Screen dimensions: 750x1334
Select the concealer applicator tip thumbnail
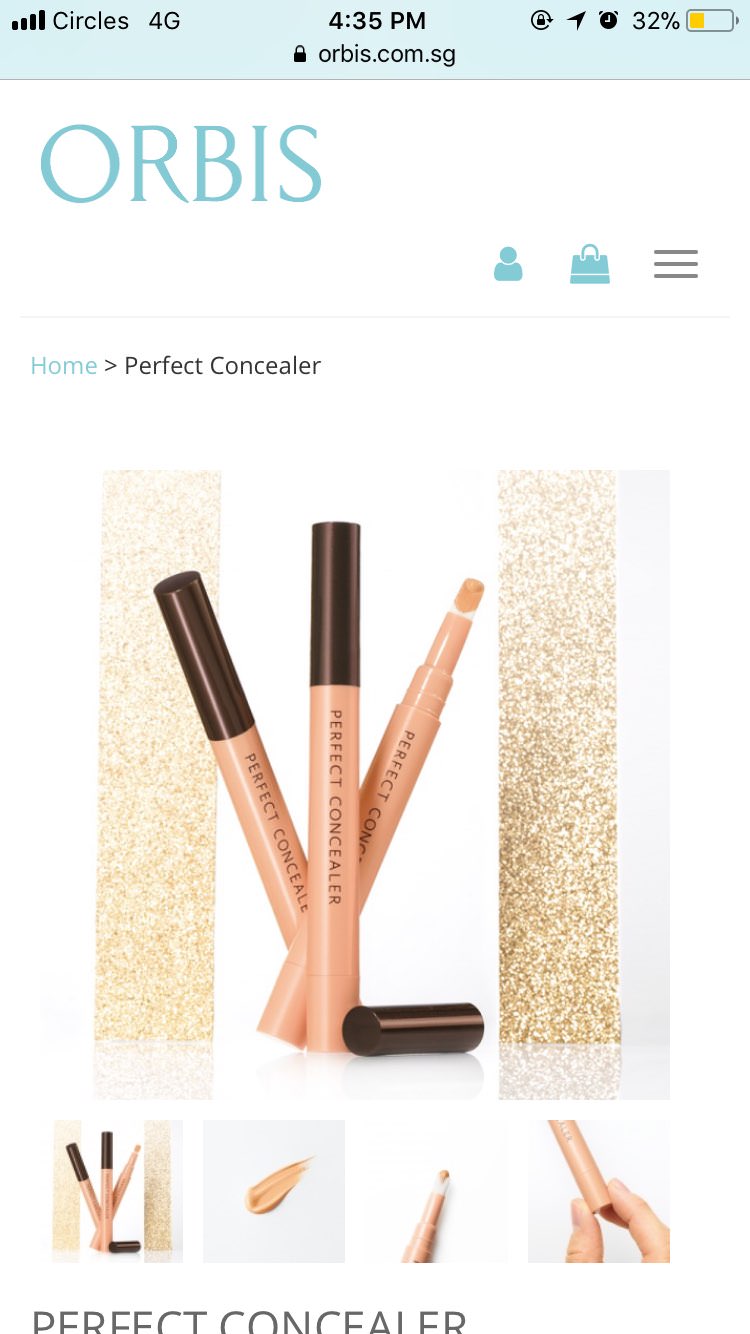436,1190
